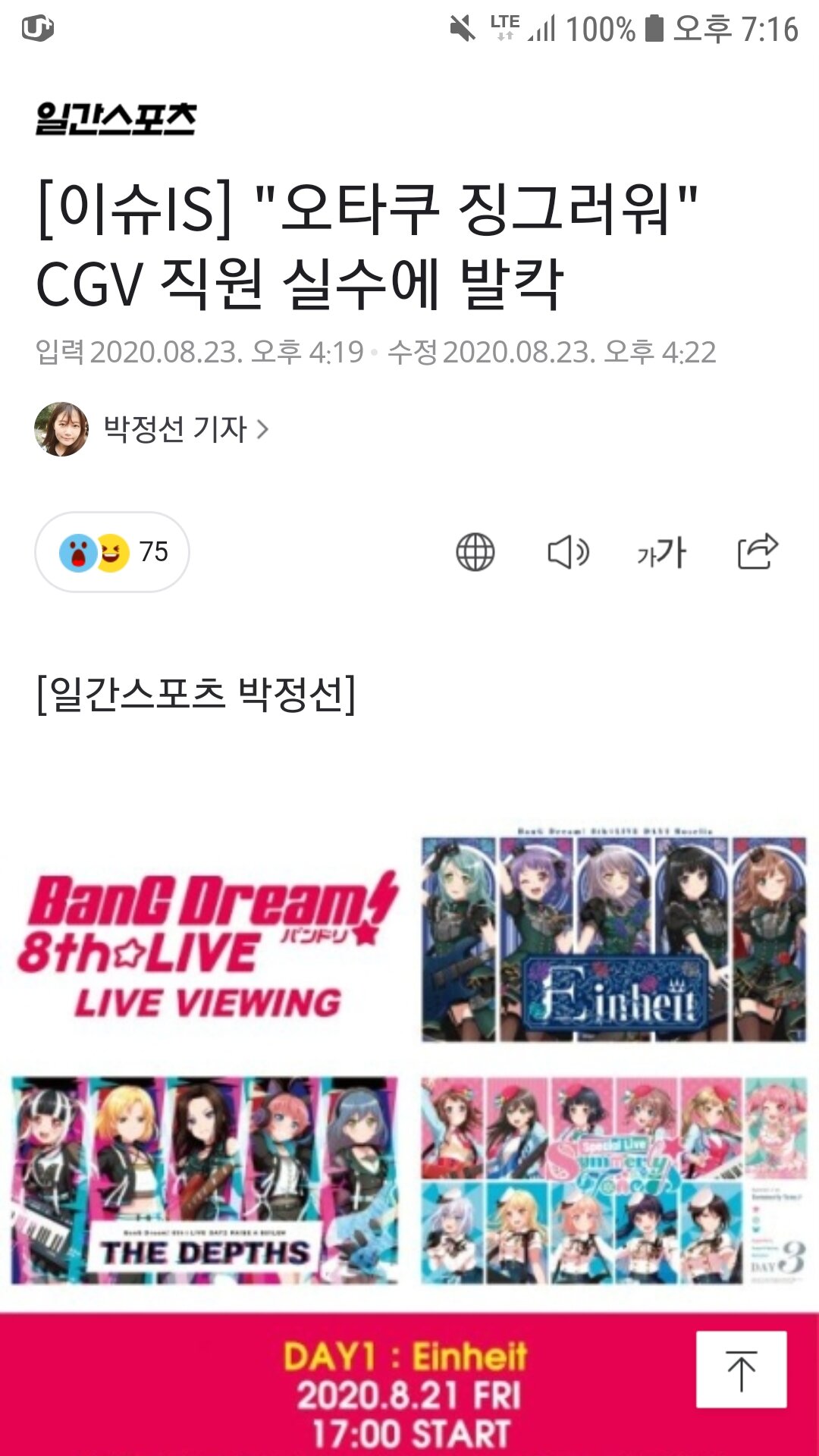Open reporter 박정선 기자 profile

click(174, 429)
